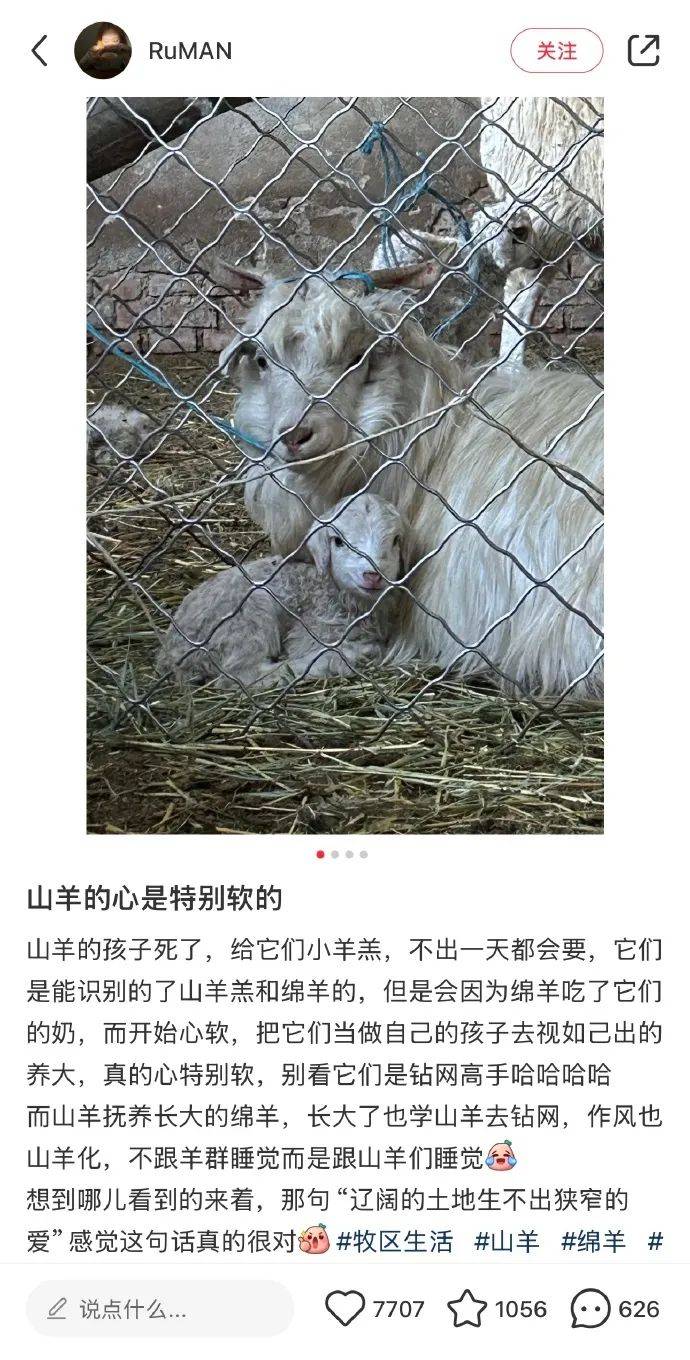The height and width of the screenshot is (1360, 690).
Task: Follow RuMAN with the 关注 button
Action: click(557, 51)
